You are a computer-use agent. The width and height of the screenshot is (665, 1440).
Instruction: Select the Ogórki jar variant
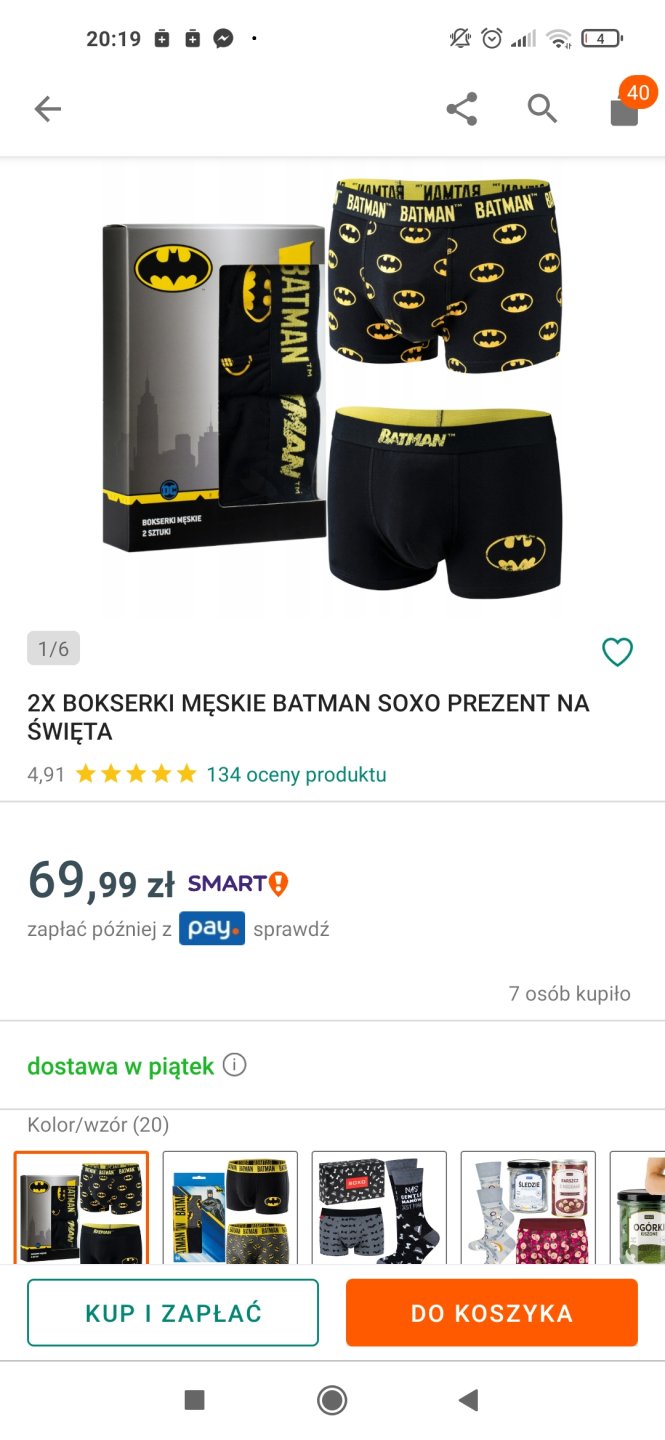pos(640,1207)
